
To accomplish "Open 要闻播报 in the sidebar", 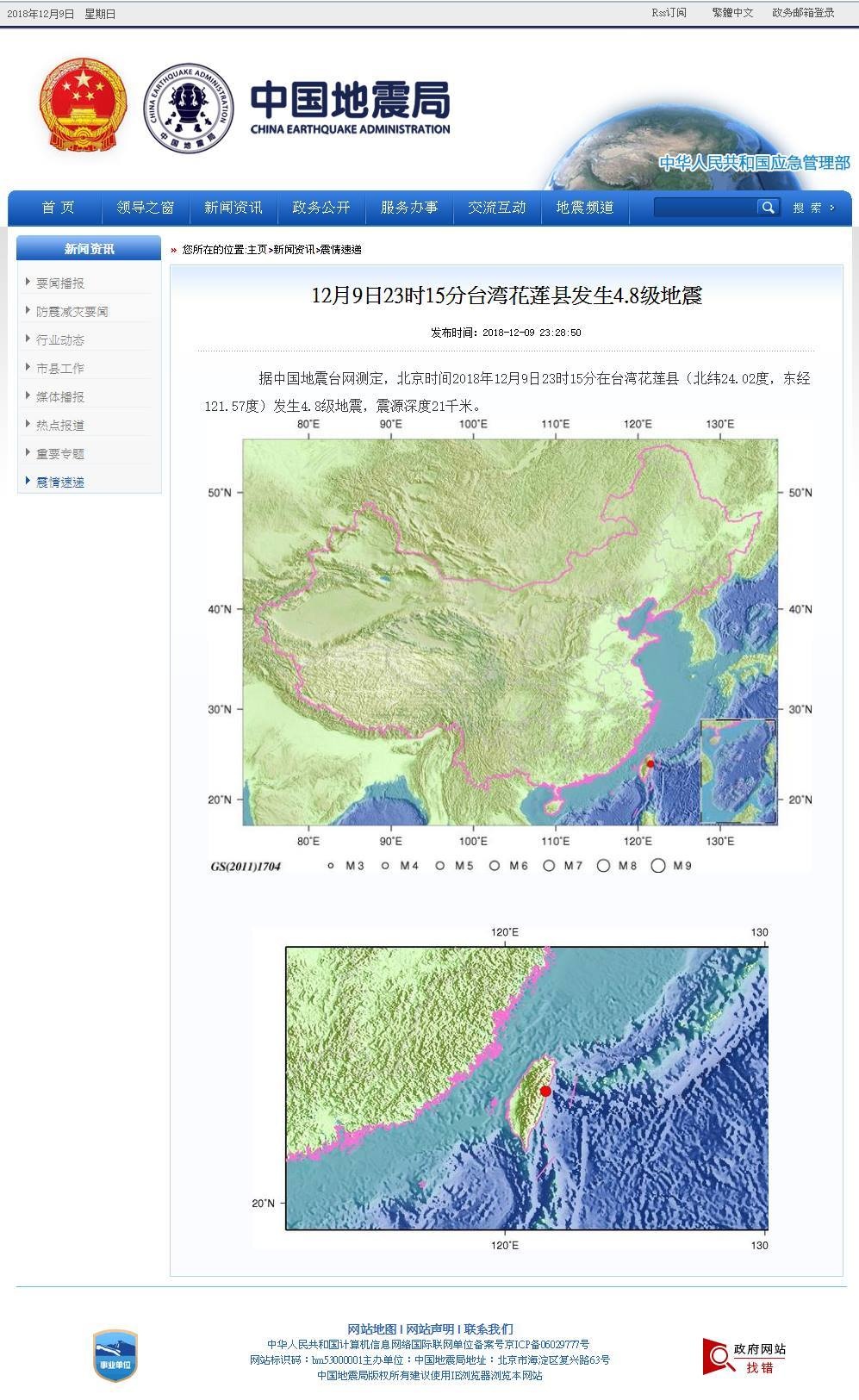I will tap(60, 283).
